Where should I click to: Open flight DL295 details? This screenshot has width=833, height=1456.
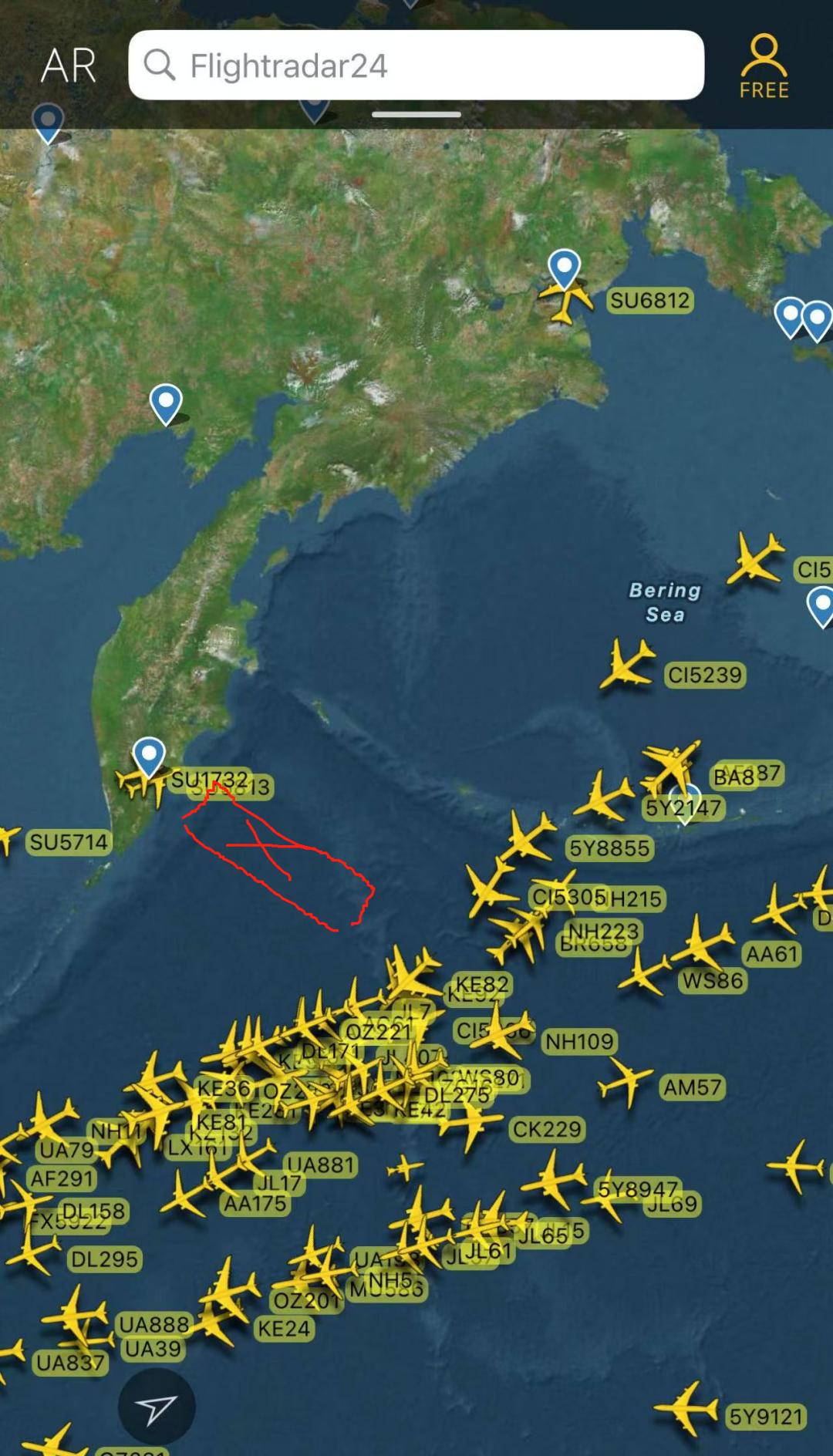(104, 1259)
